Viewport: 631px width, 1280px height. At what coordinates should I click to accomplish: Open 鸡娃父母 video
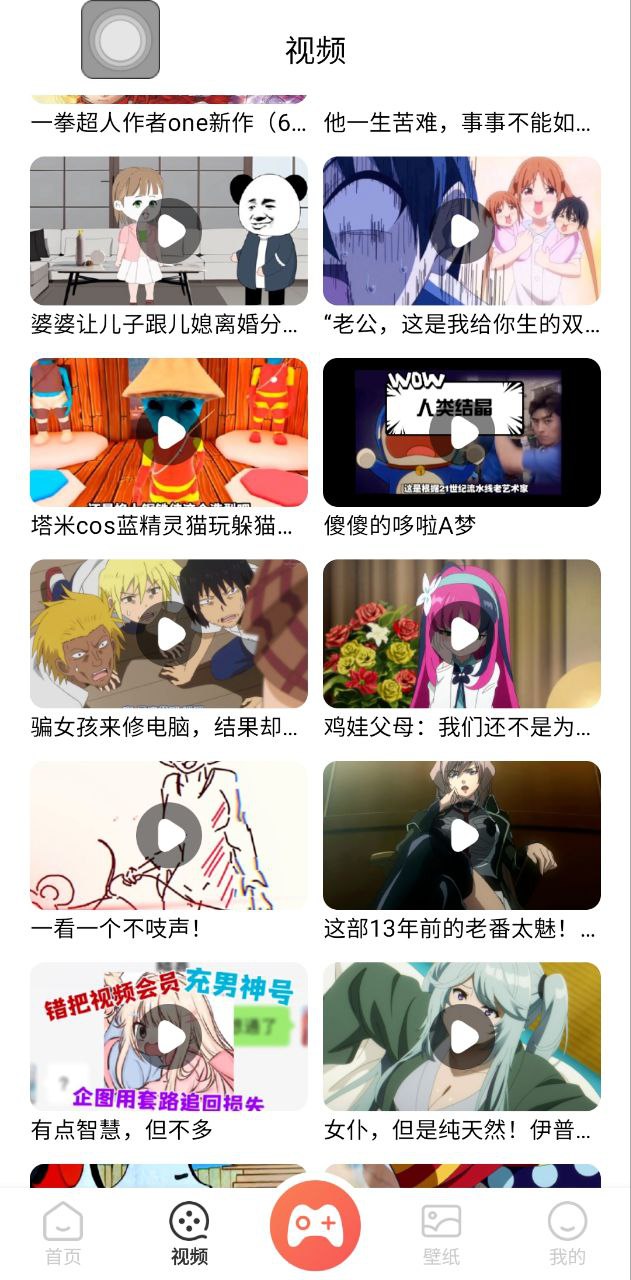[x=462, y=634]
